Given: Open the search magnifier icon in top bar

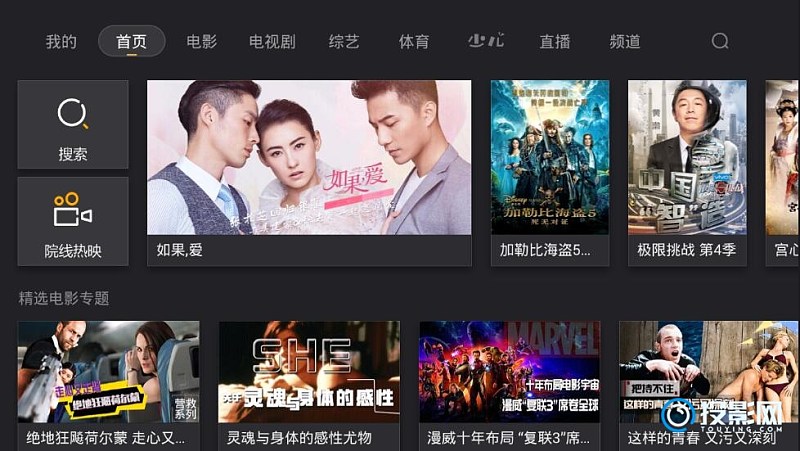Looking at the screenshot, I should click(x=720, y=41).
